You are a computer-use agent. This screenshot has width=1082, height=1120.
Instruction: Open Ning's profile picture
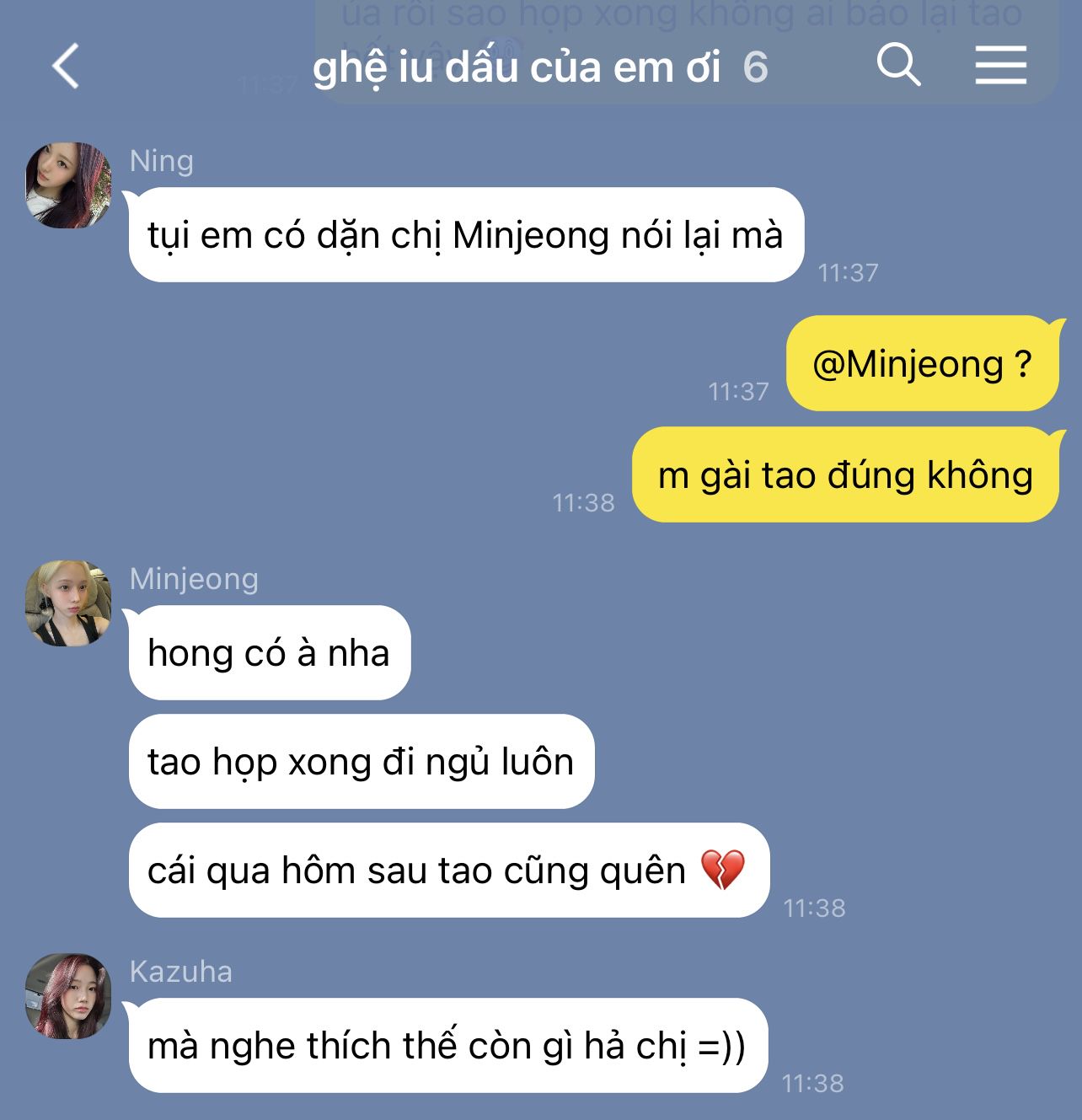click(x=68, y=185)
